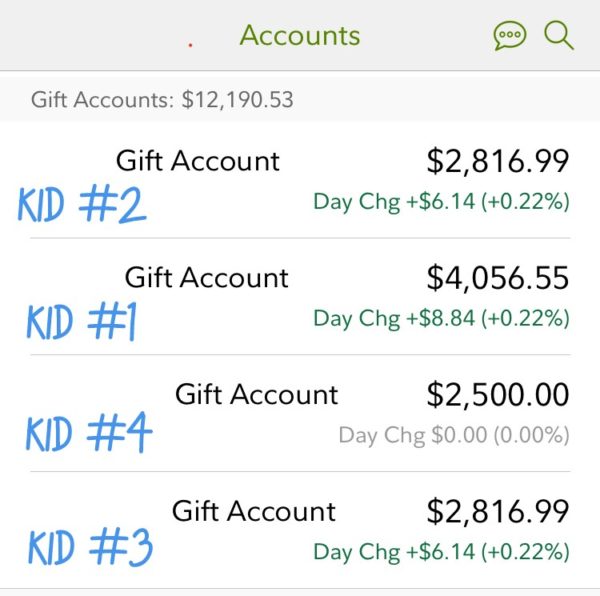The image size is (600, 596).
Task: Open the Gift Account marked Kid #3
Action: 300,530
